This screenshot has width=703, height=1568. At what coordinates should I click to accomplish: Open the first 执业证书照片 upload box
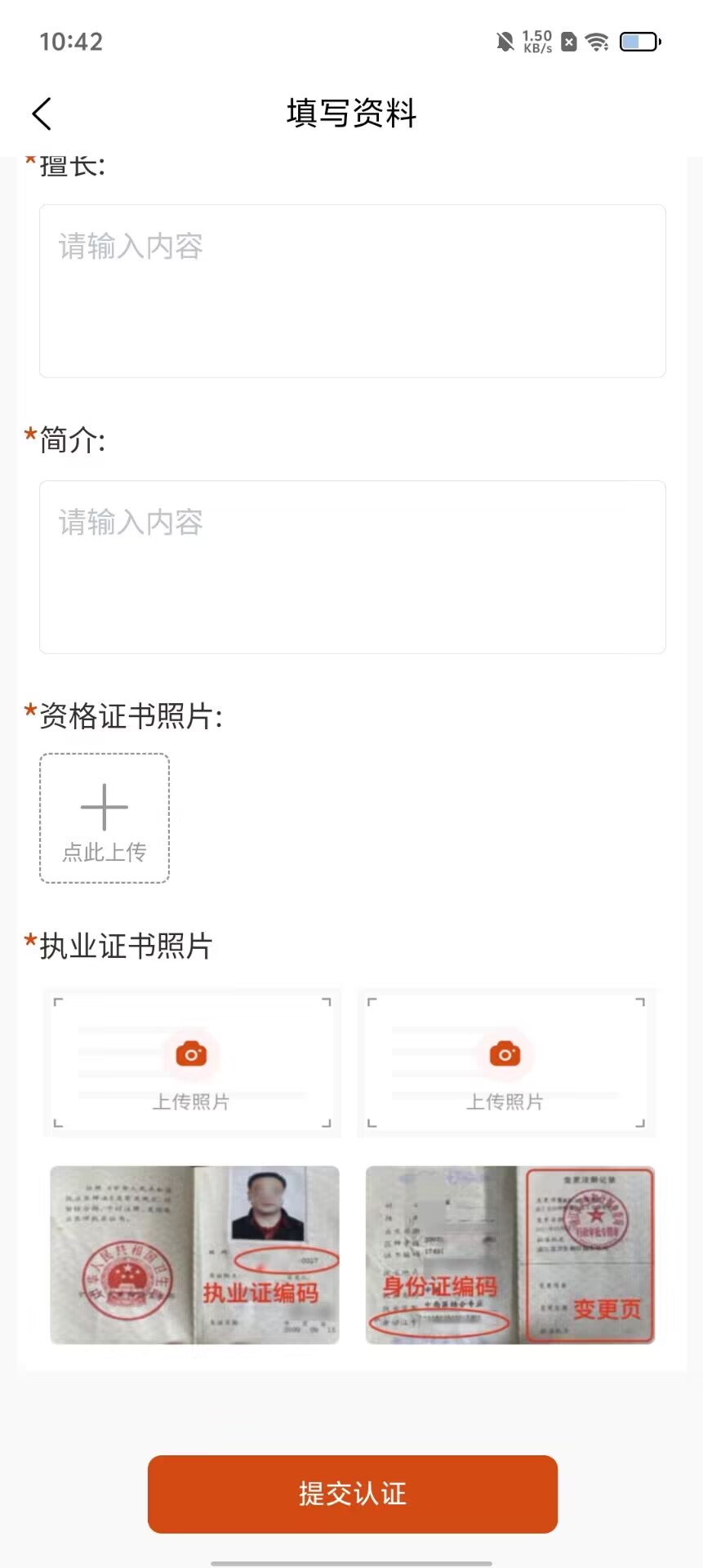pos(192,1062)
